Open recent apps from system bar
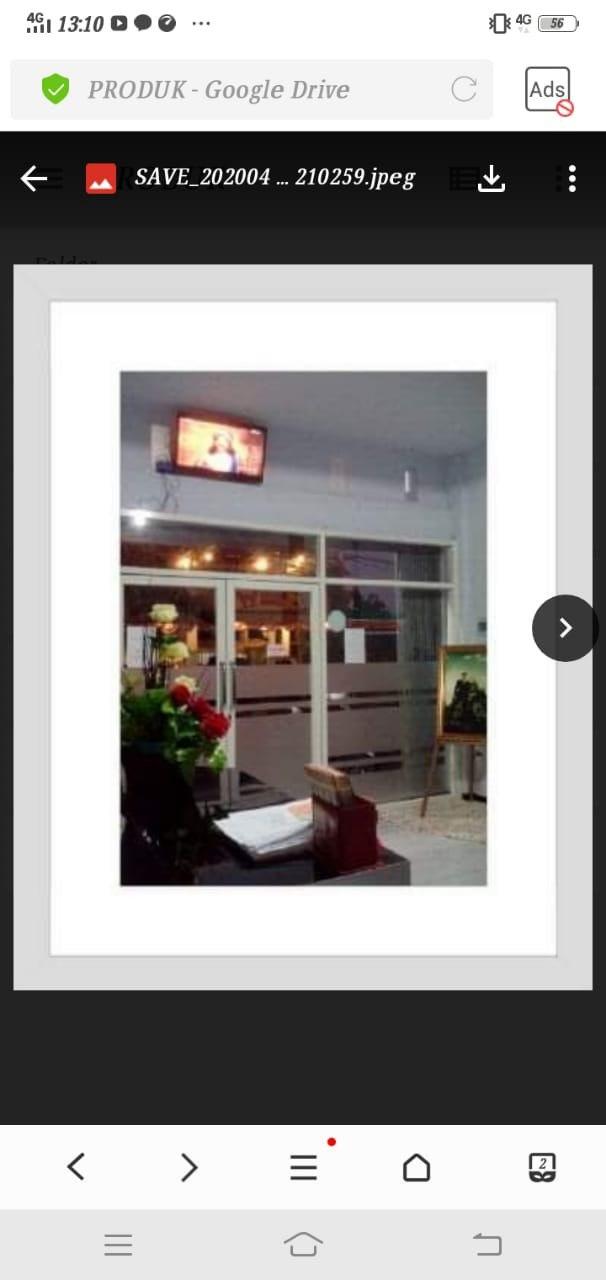The image size is (606, 1280). coord(118,1244)
